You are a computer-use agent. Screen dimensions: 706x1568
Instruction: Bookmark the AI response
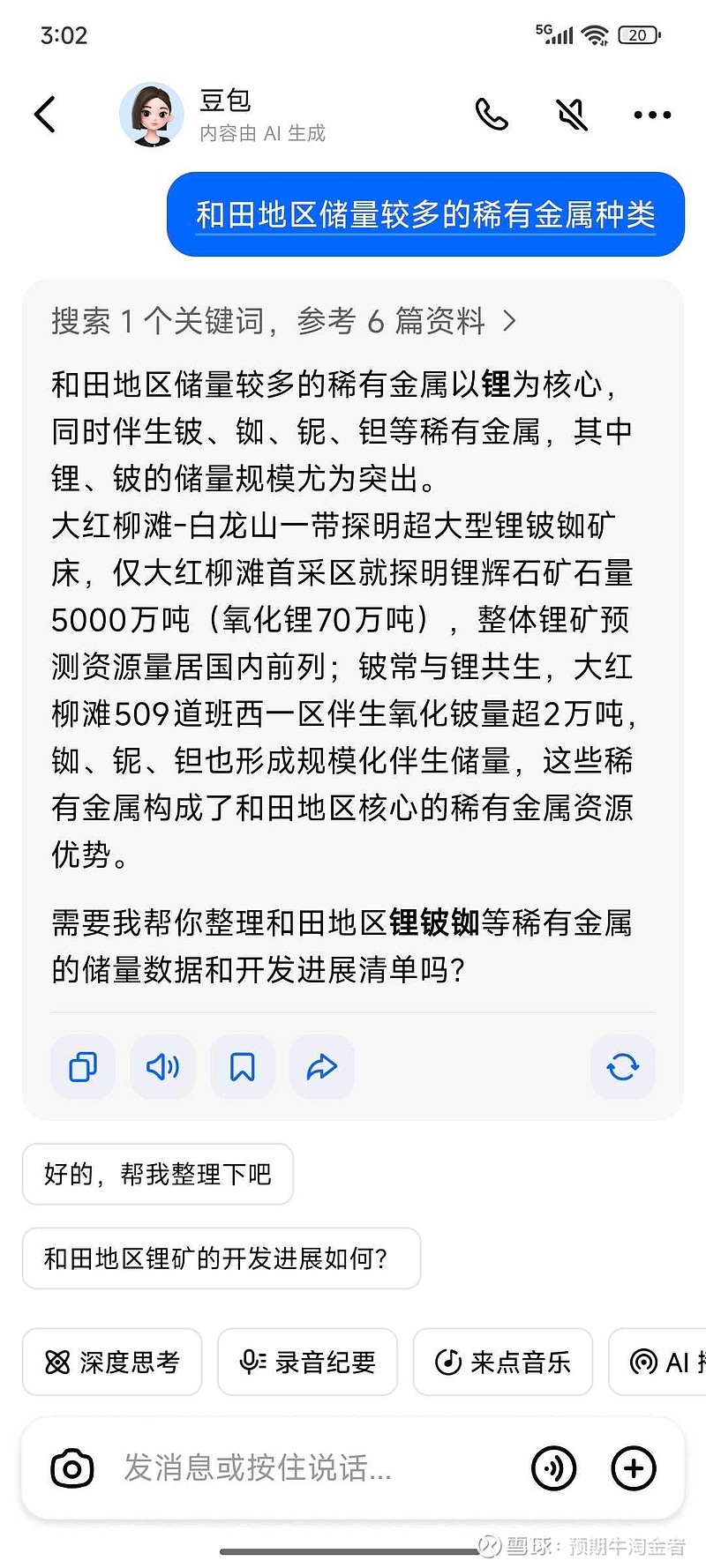(x=242, y=1067)
